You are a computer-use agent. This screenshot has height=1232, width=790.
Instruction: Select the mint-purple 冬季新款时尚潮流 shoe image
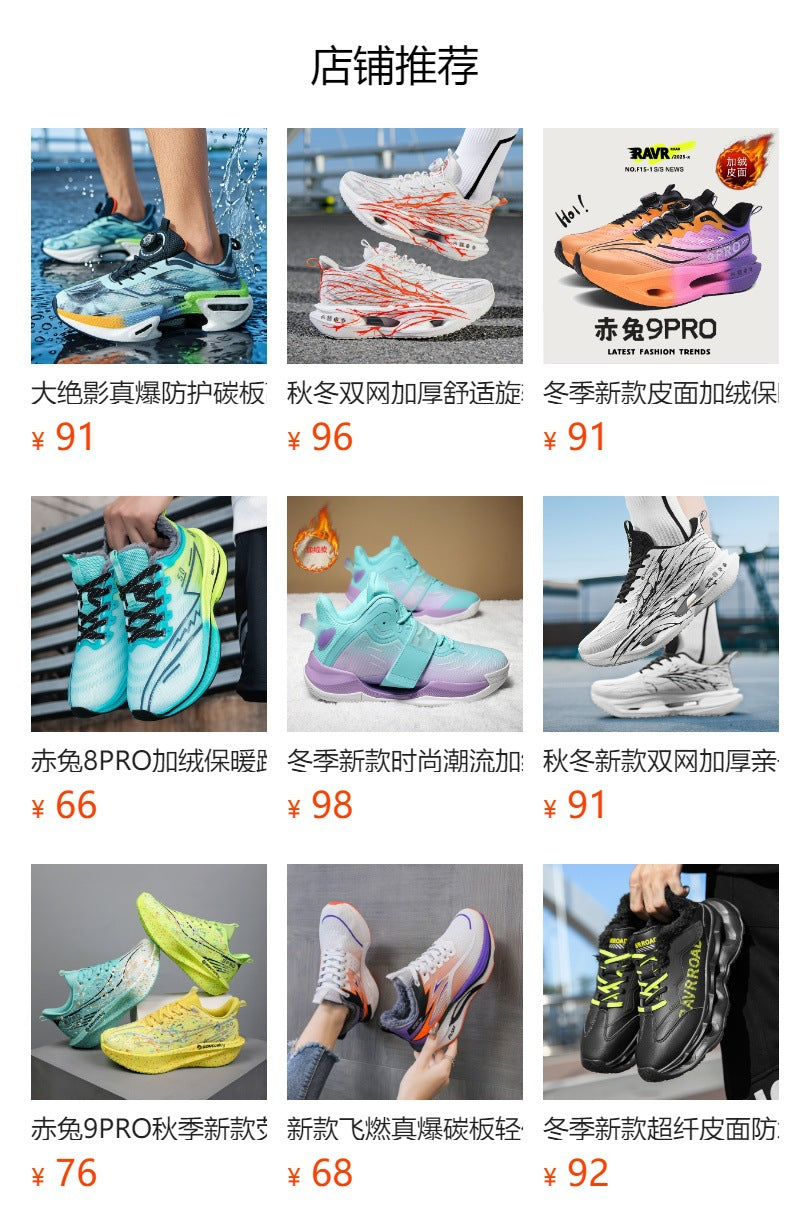[405, 612]
